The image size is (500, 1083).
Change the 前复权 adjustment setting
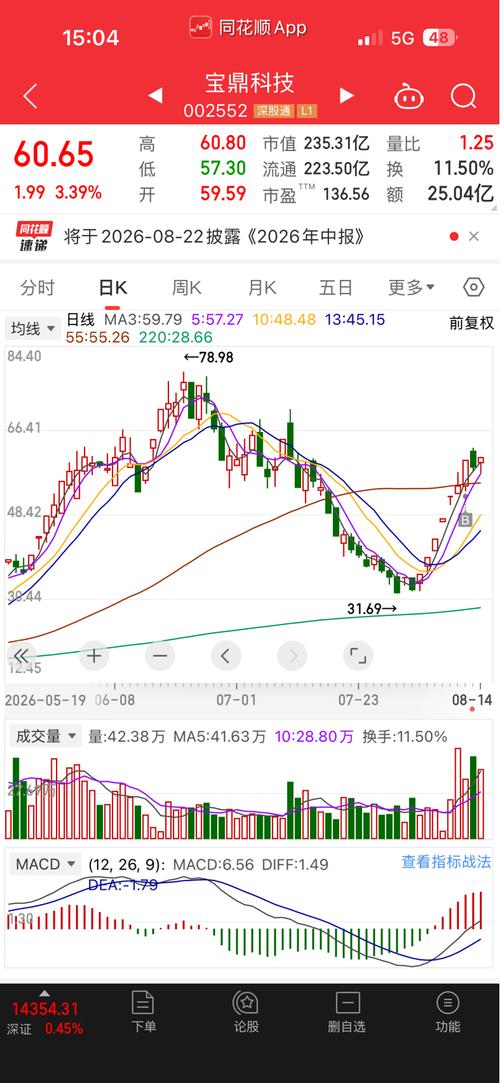472,323
